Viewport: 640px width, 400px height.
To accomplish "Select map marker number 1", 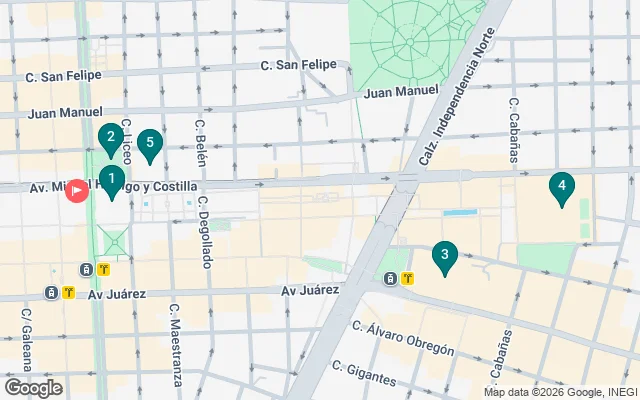I will pyautogui.click(x=112, y=181).
